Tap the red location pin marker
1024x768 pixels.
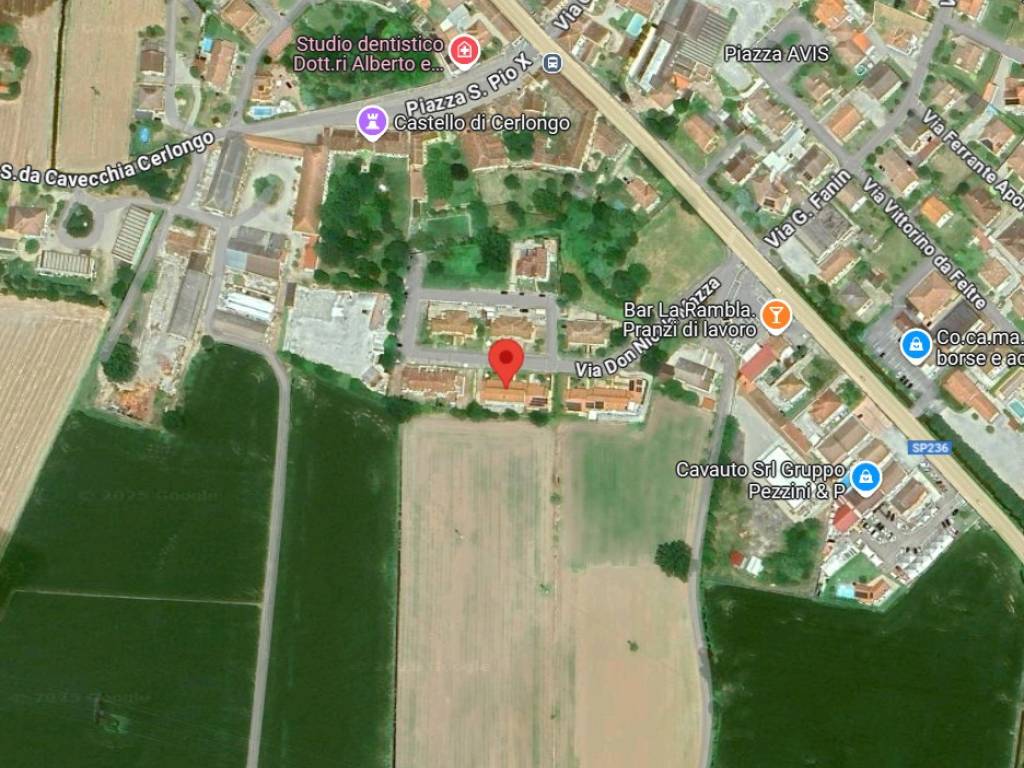pos(509,360)
